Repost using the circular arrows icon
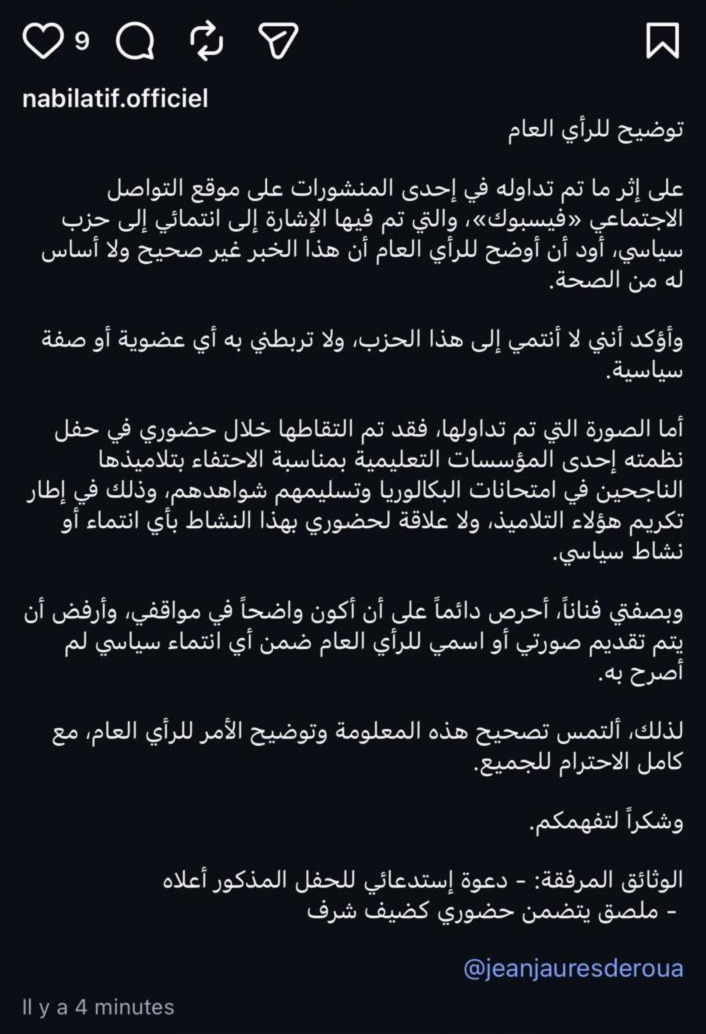Image resolution: width=706 pixels, height=1034 pixels. point(206,41)
